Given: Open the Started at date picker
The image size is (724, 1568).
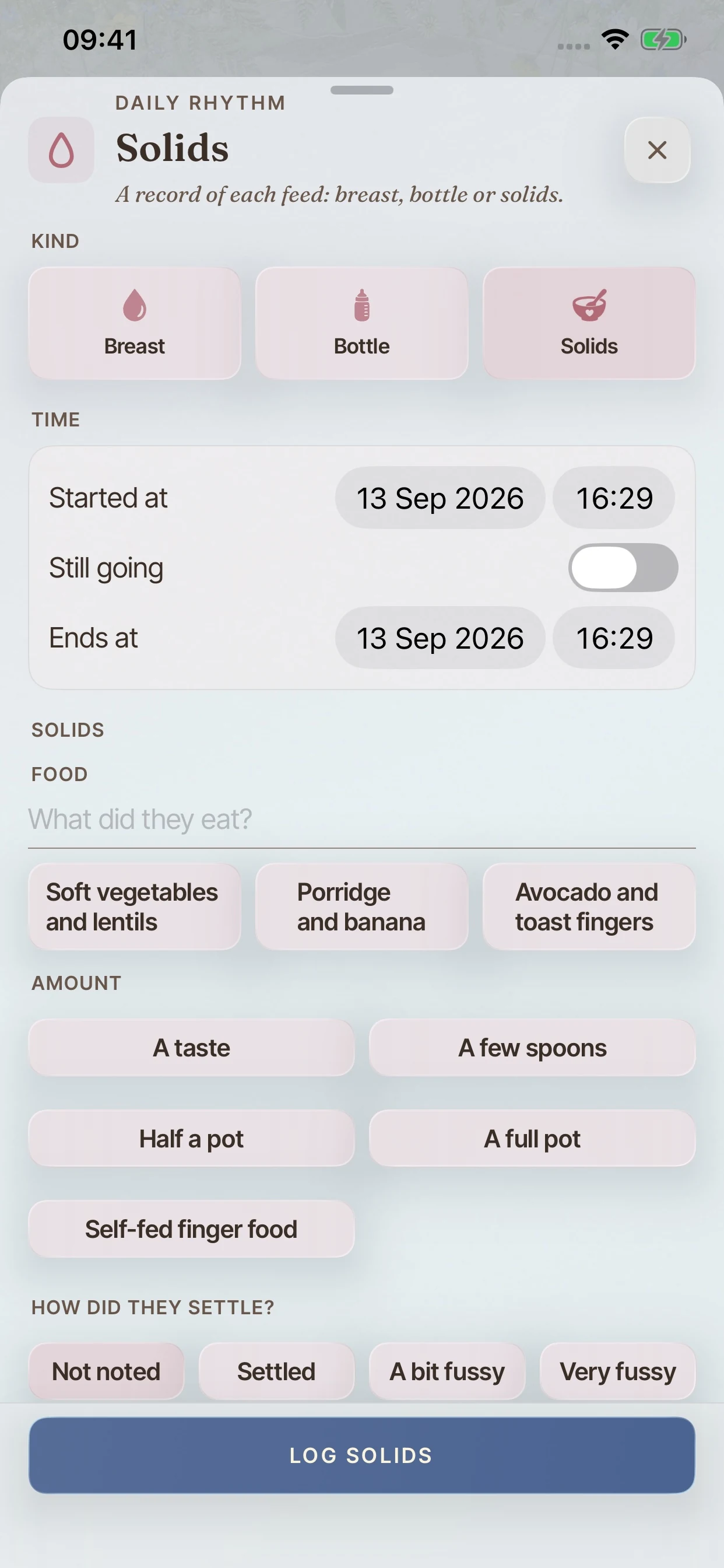Looking at the screenshot, I should (440, 498).
